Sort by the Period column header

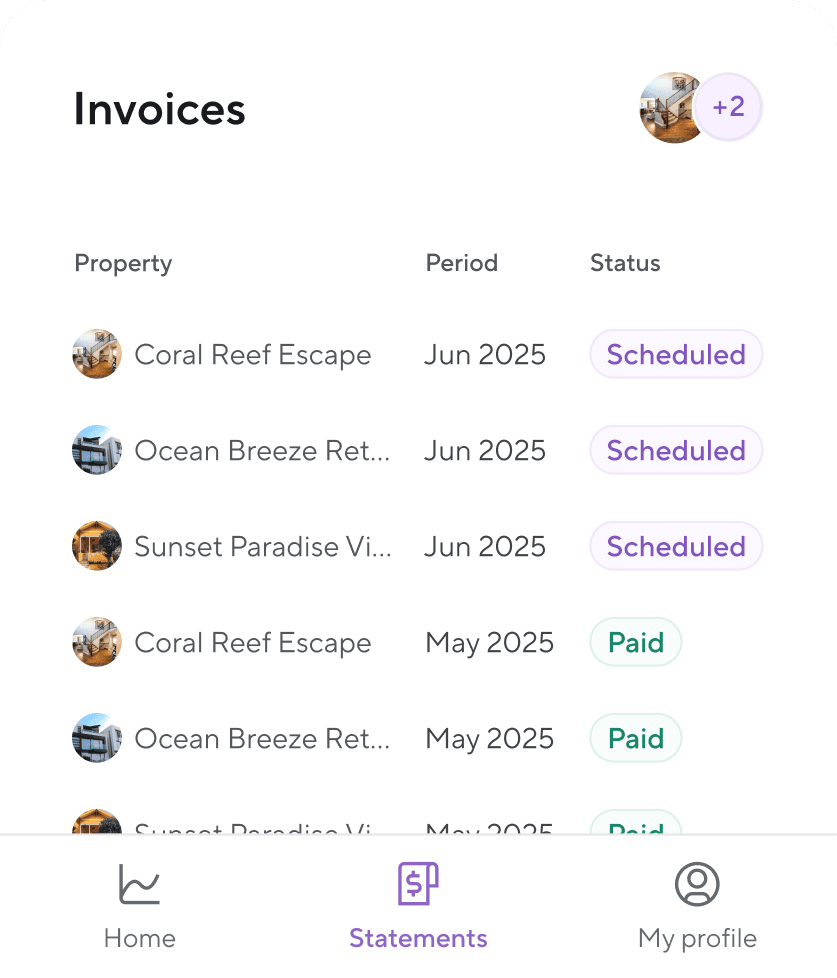461,263
